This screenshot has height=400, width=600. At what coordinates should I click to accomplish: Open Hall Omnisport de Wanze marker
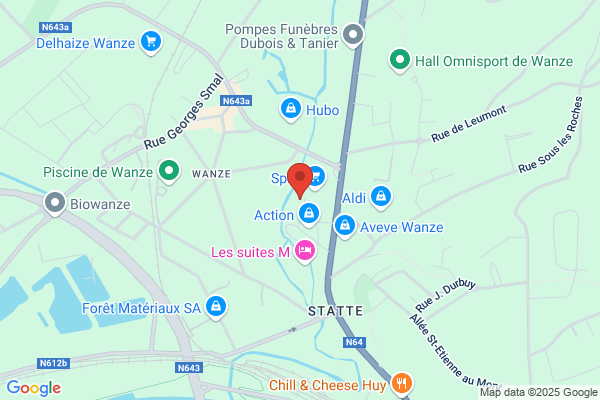point(400,60)
